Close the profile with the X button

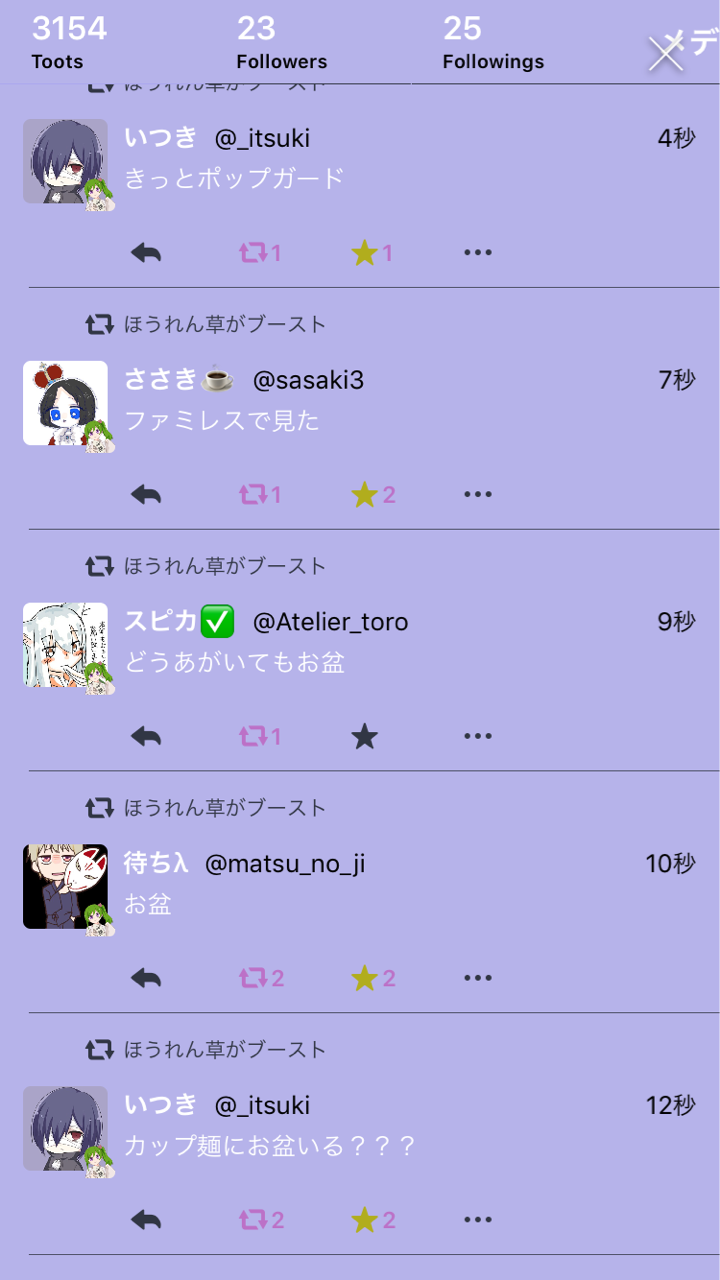pyautogui.click(x=666, y=53)
